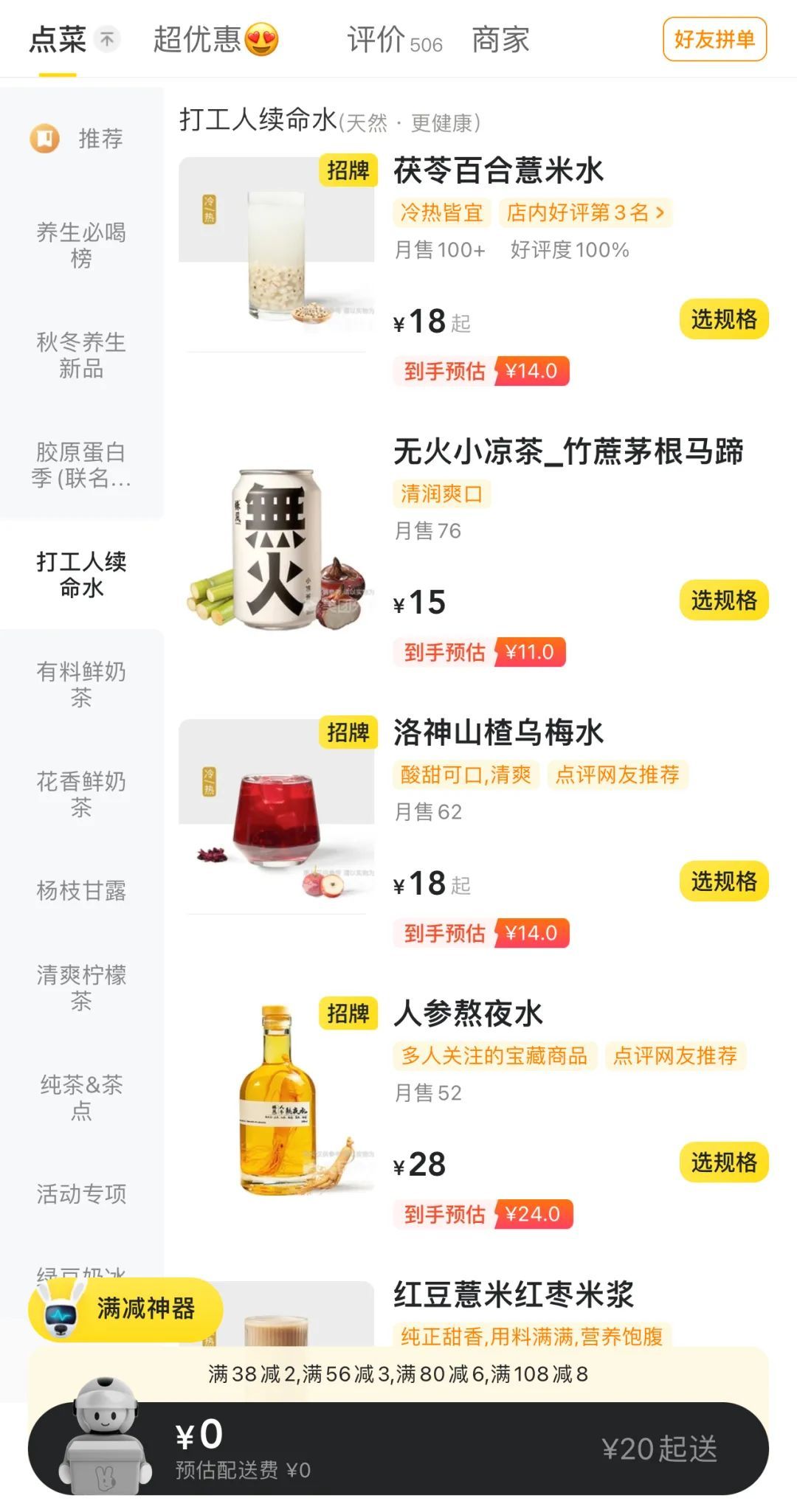Viewport: 797px width, 1512px height.
Task: Open the 杨枝甘露 category
Action: [81, 891]
